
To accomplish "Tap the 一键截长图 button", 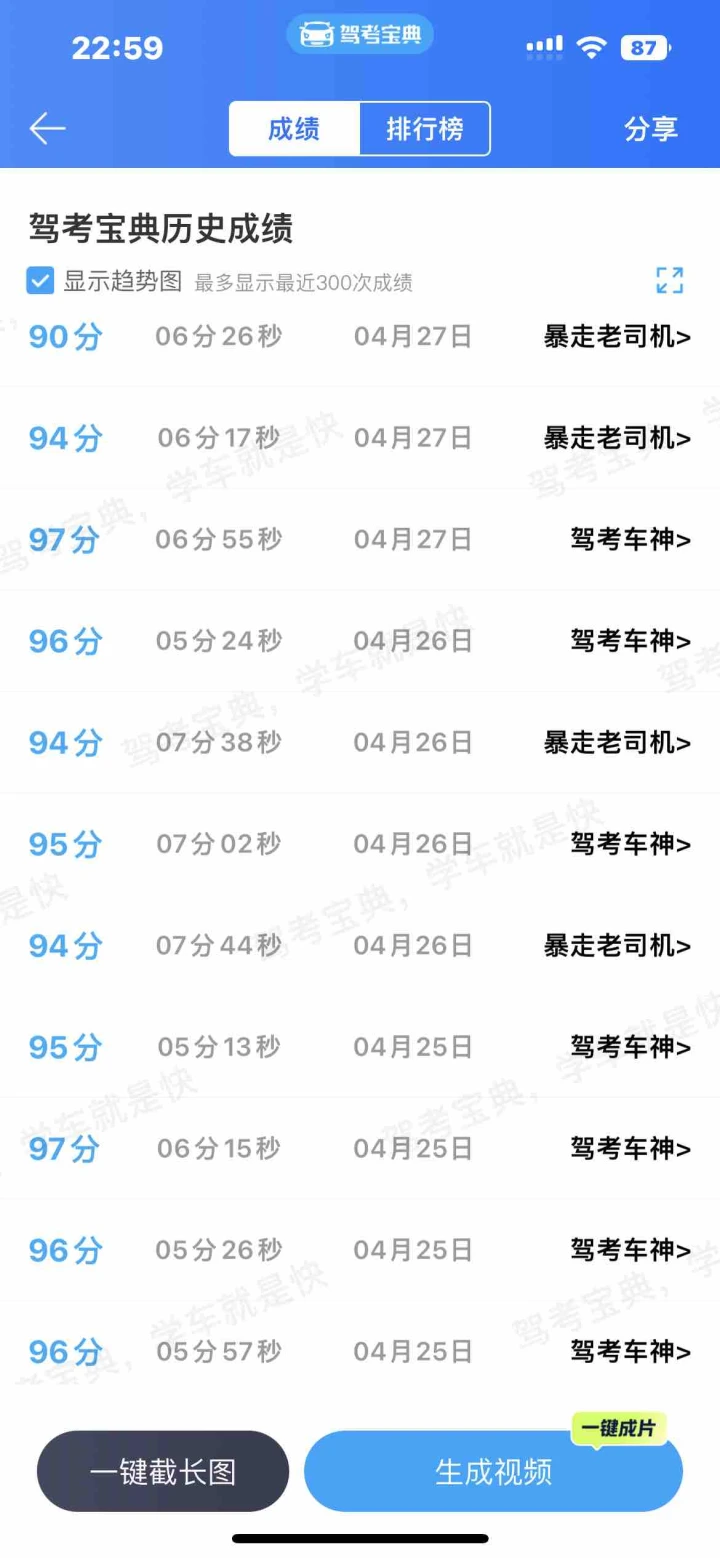I will coord(163,1471).
